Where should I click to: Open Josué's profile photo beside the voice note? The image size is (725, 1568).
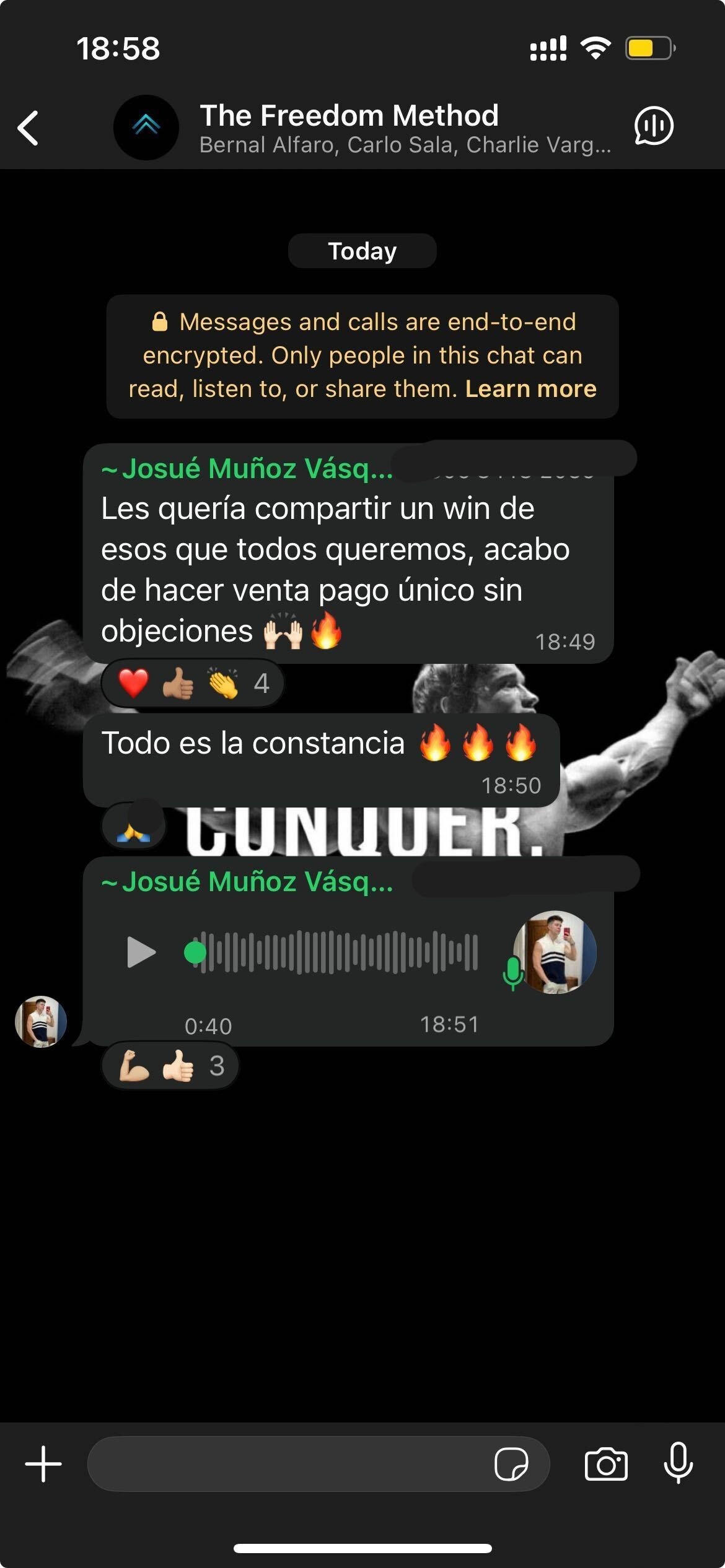coord(41,1022)
